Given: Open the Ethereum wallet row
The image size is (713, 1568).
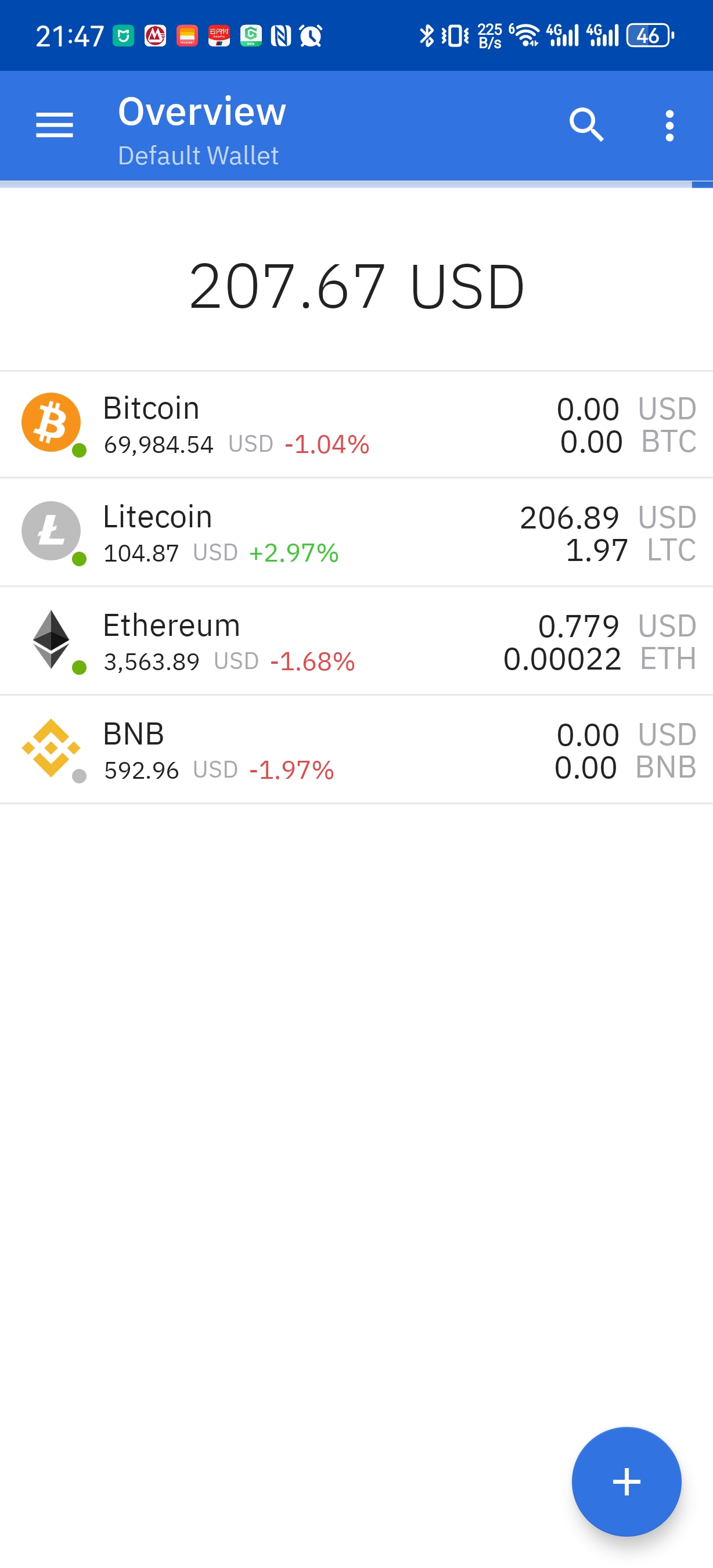Looking at the screenshot, I should pos(356,642).
